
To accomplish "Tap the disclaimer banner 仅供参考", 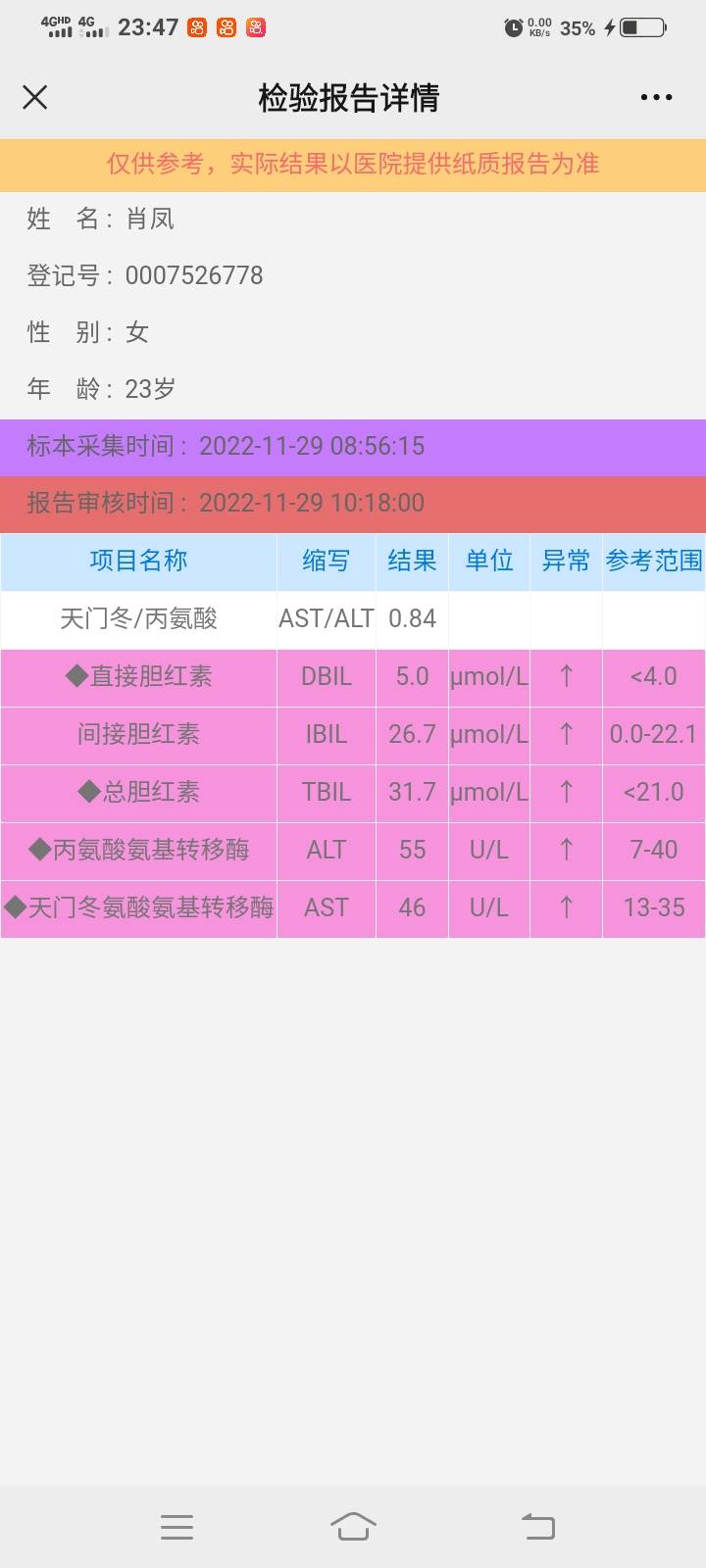I will pyautogui.click(x=353, y=165).
